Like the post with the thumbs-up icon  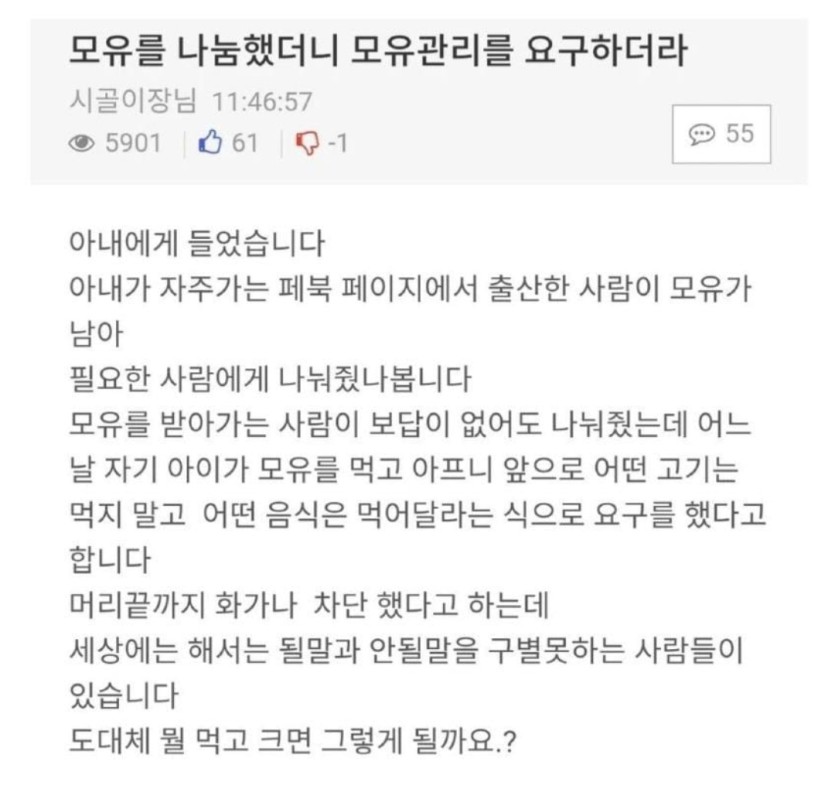[210, 143]
